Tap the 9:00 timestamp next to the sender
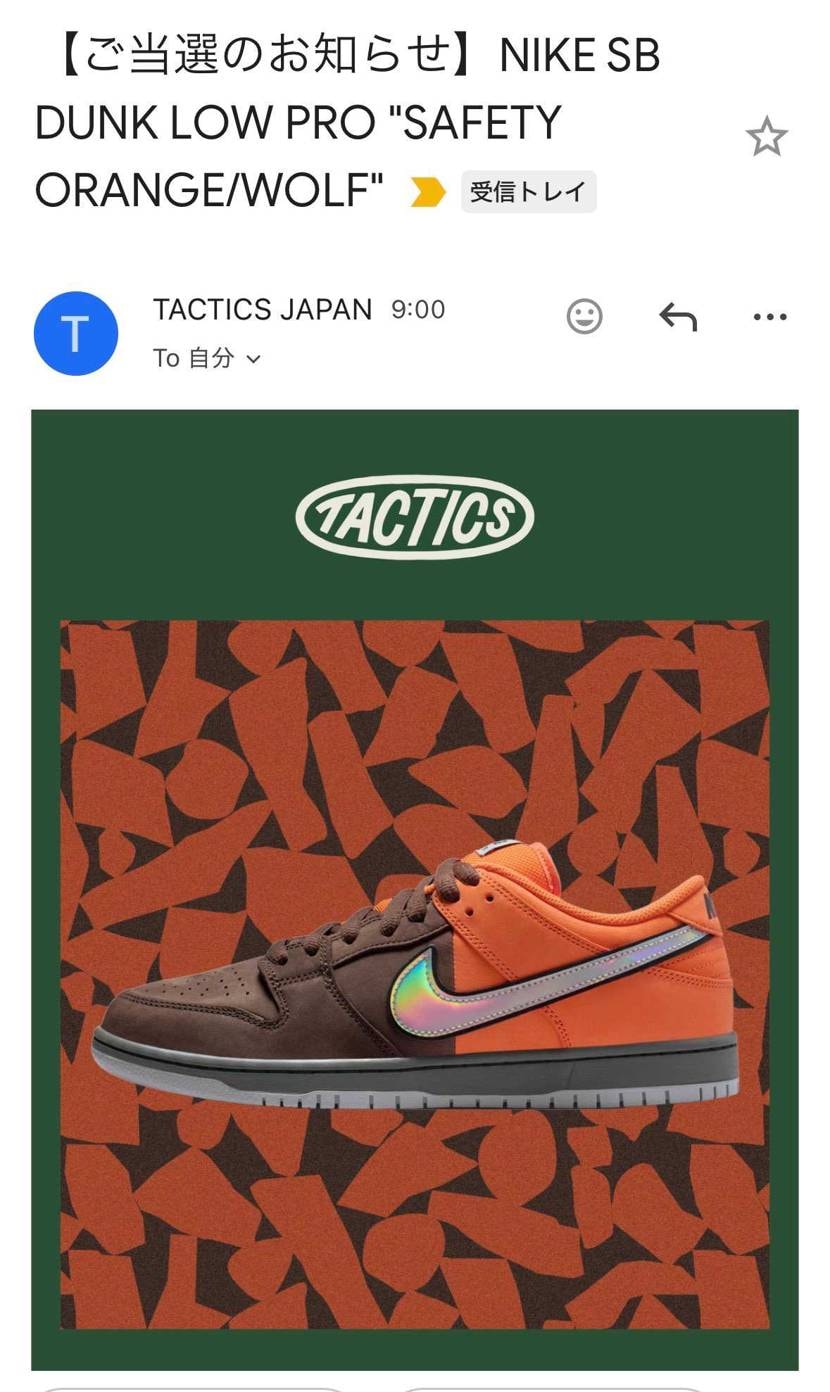830x1392 pixels. [419, 309]
